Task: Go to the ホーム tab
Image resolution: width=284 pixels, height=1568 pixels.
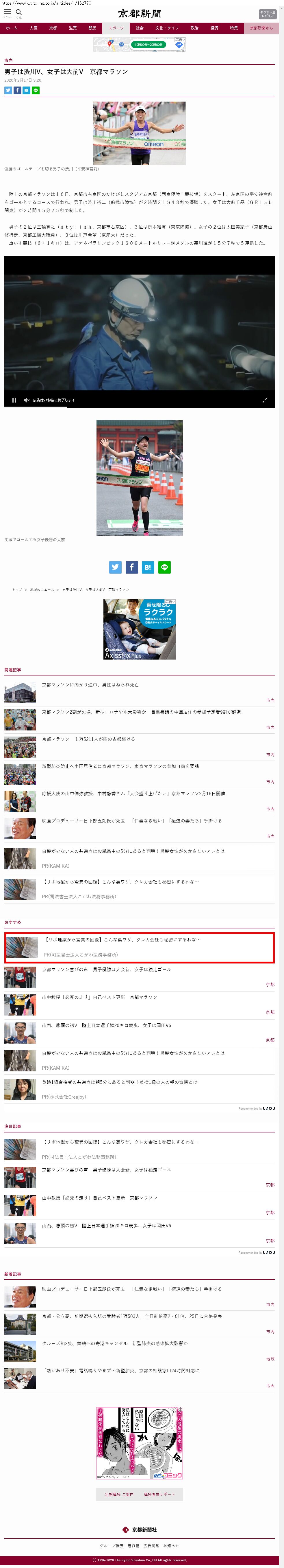Action: click(12, 28)
